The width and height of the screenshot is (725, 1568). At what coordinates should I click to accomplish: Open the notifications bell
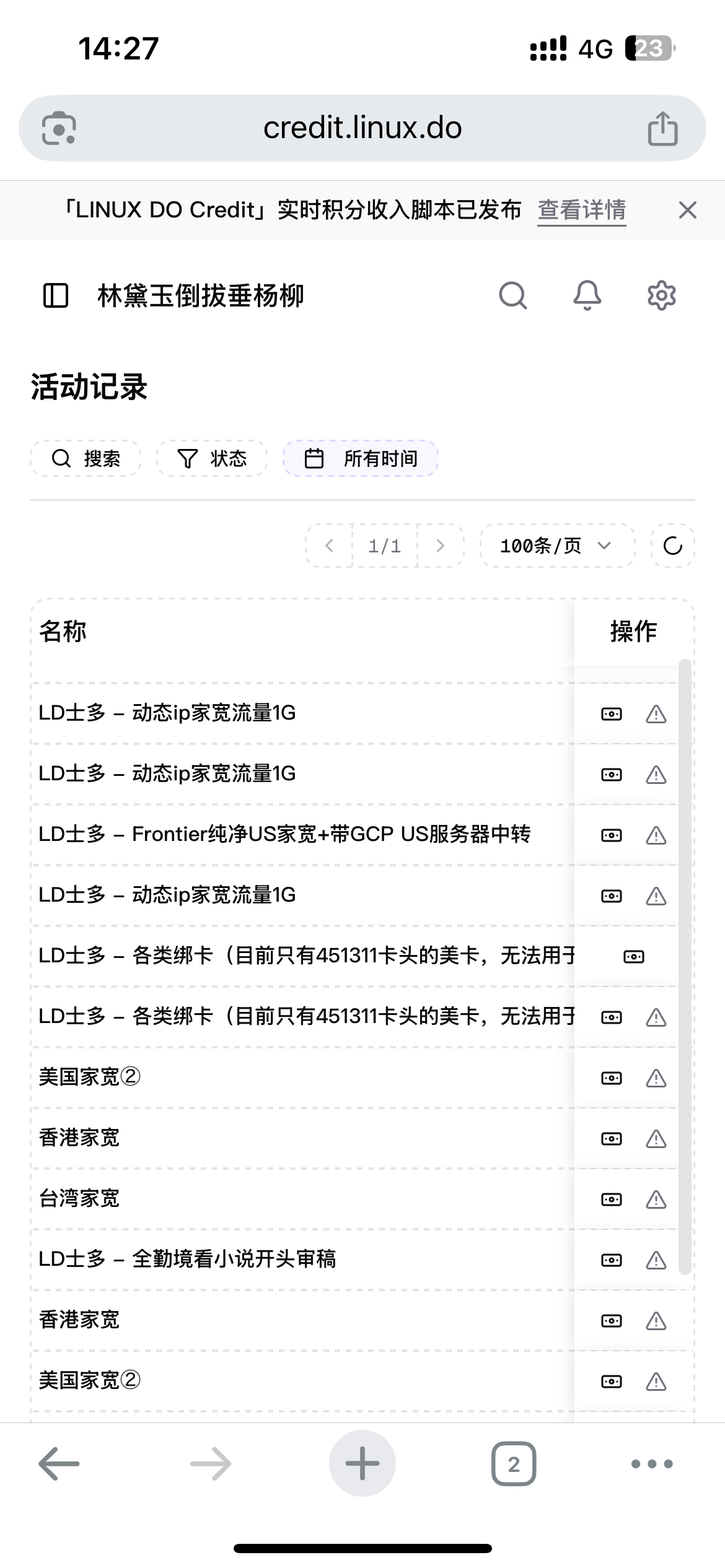pyautogui.click(x=587, y=295)
